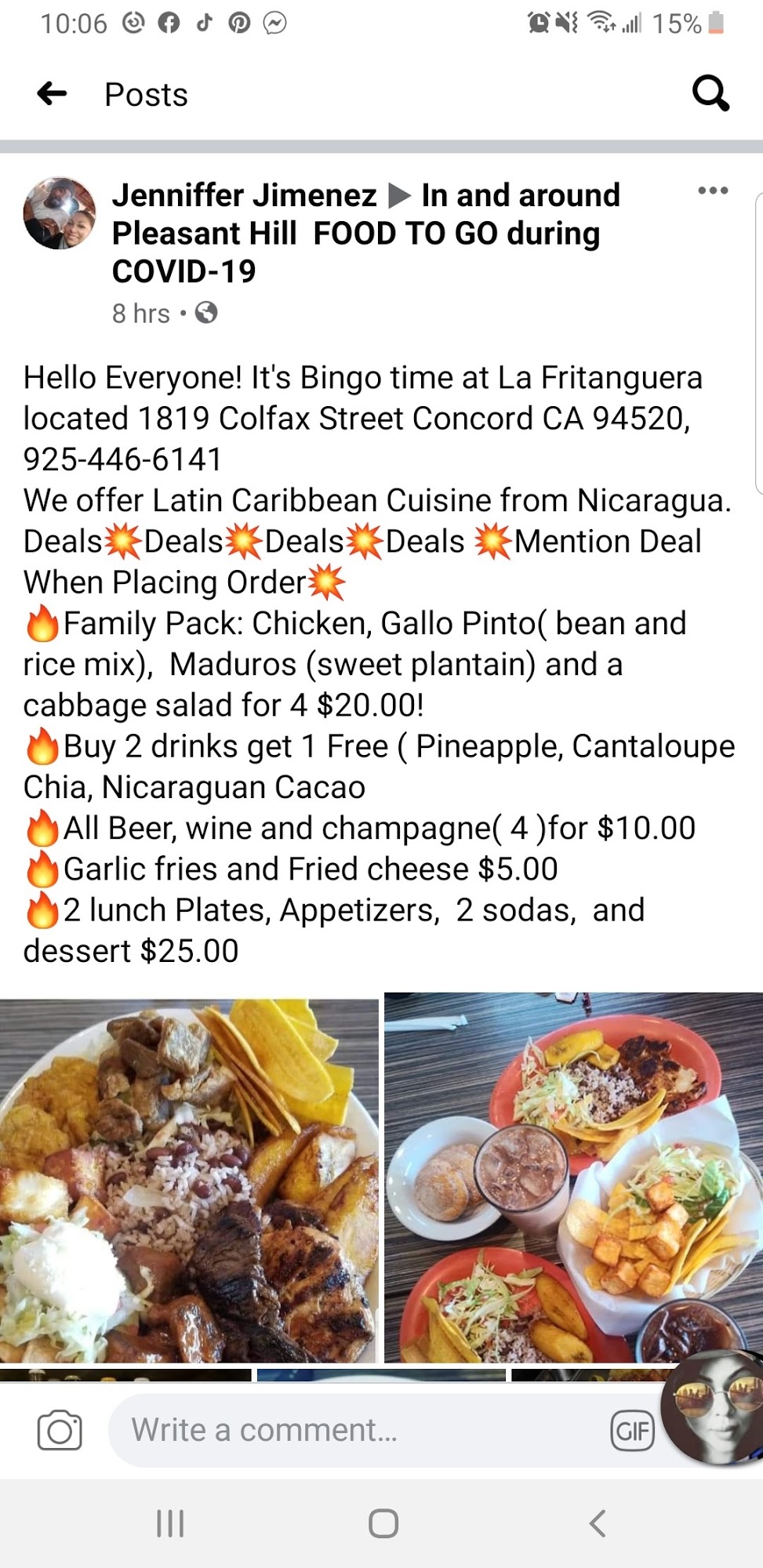View Jenniffer Jimenez's profile picture
763x1568 pixels.
tap(60, 213)
